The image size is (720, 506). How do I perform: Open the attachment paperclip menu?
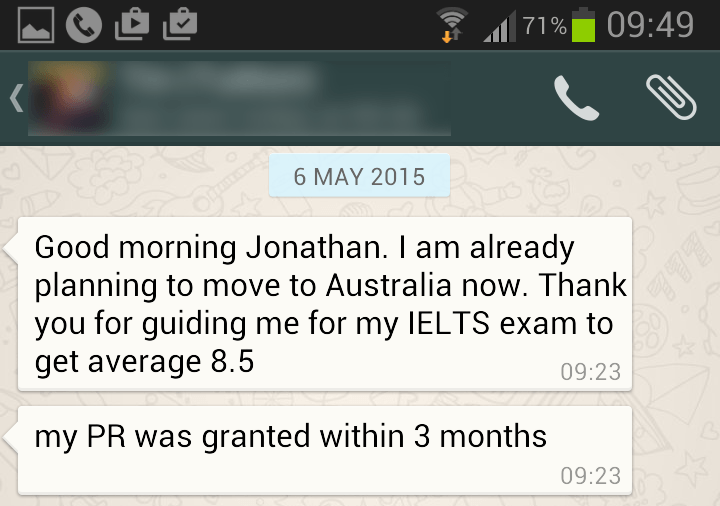point(670,97)
